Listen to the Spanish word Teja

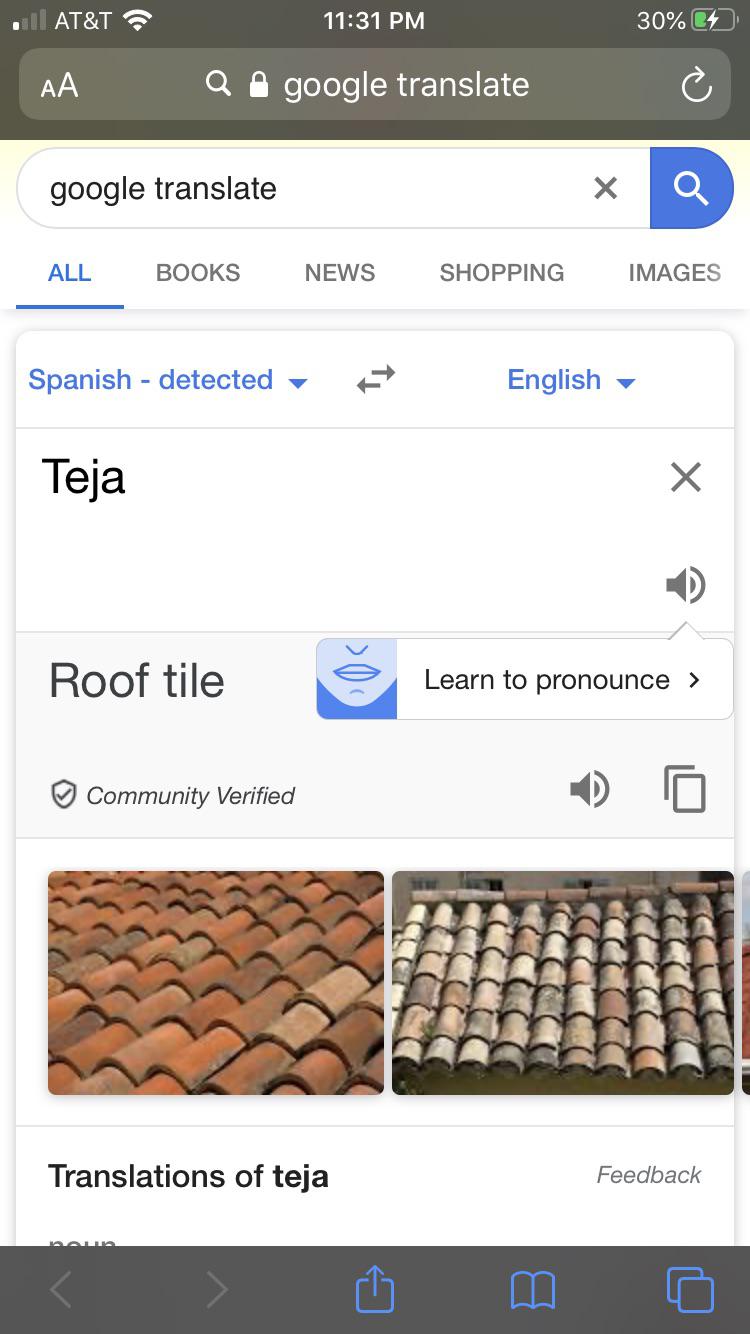pyautogui.click(x=686, y=585)
